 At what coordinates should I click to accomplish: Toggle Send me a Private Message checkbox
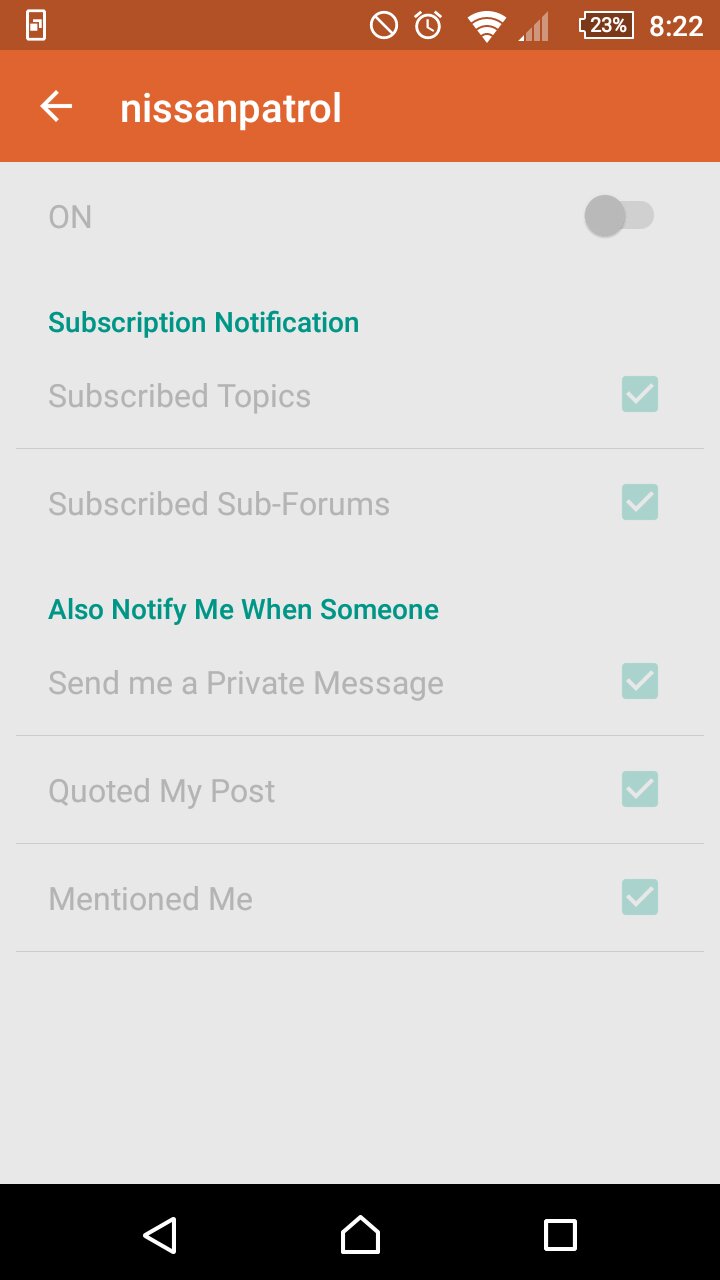[x=640, y=682]
